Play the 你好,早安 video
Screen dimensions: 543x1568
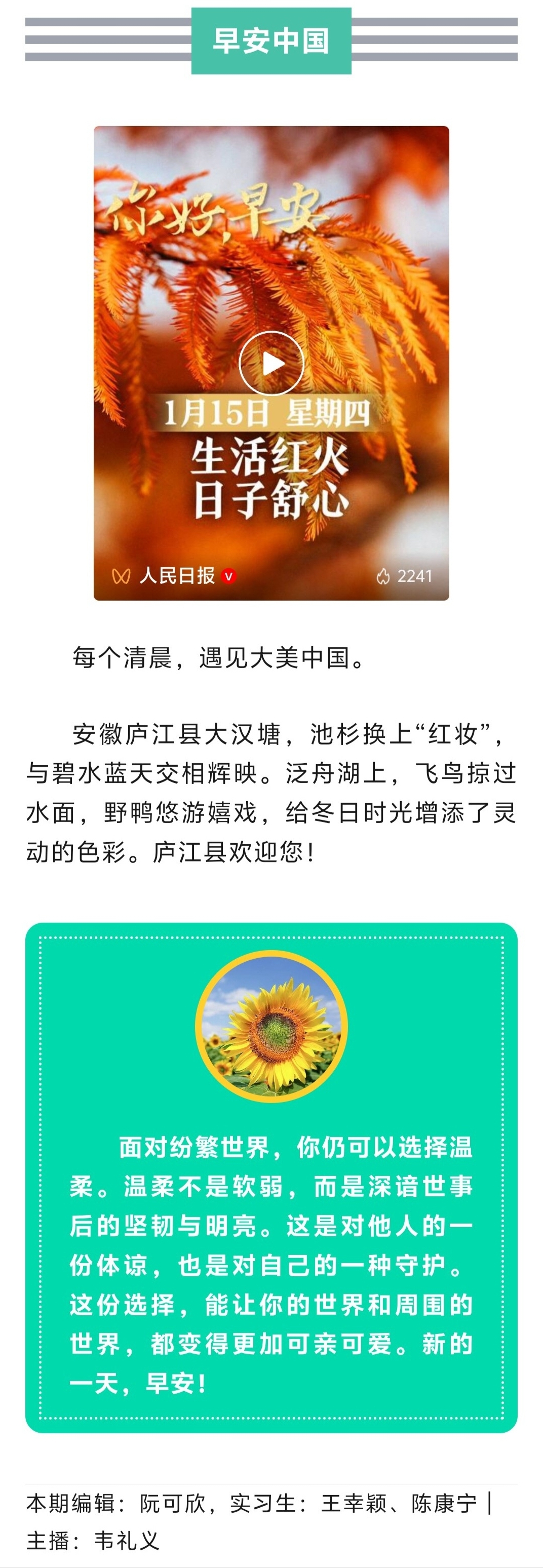271,364
